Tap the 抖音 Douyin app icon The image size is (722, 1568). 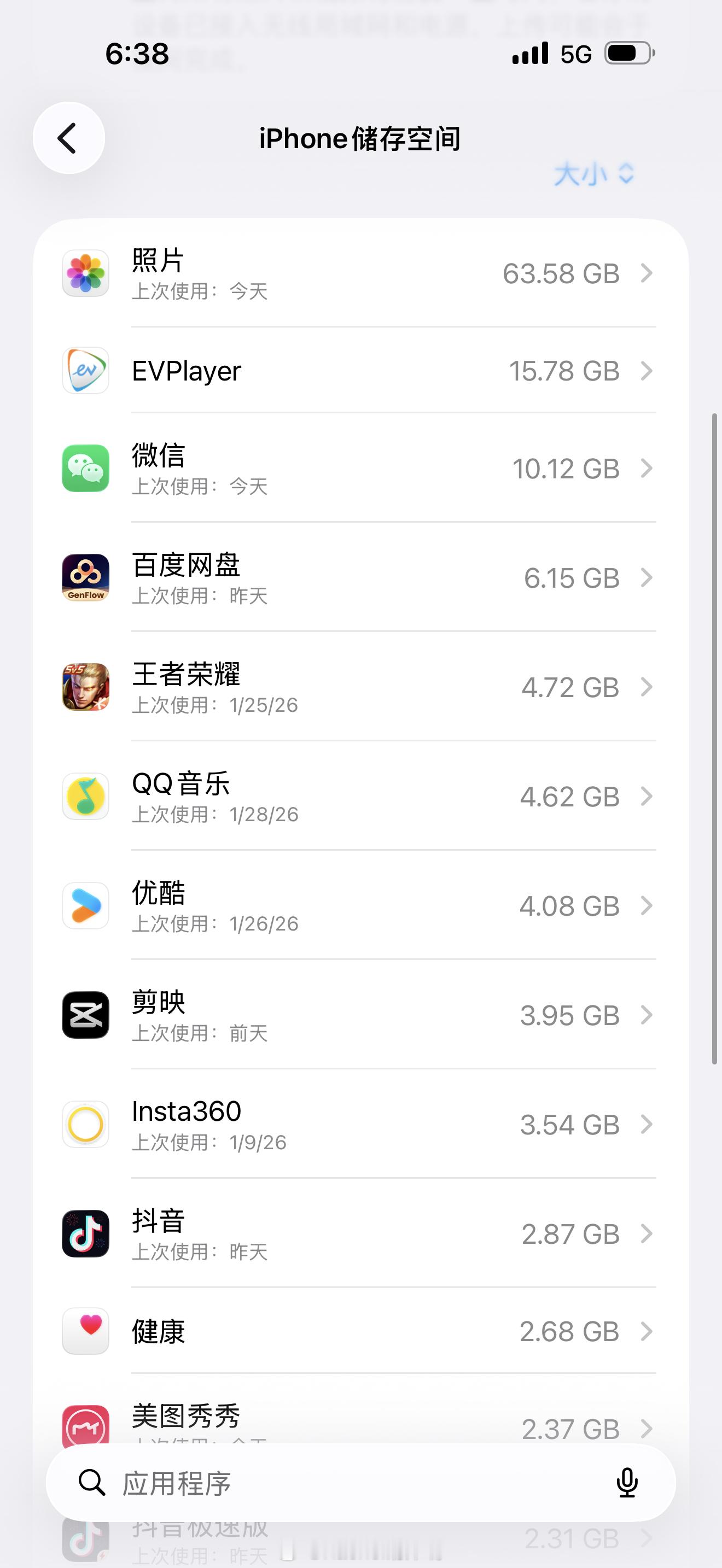tap(85, 1234)
